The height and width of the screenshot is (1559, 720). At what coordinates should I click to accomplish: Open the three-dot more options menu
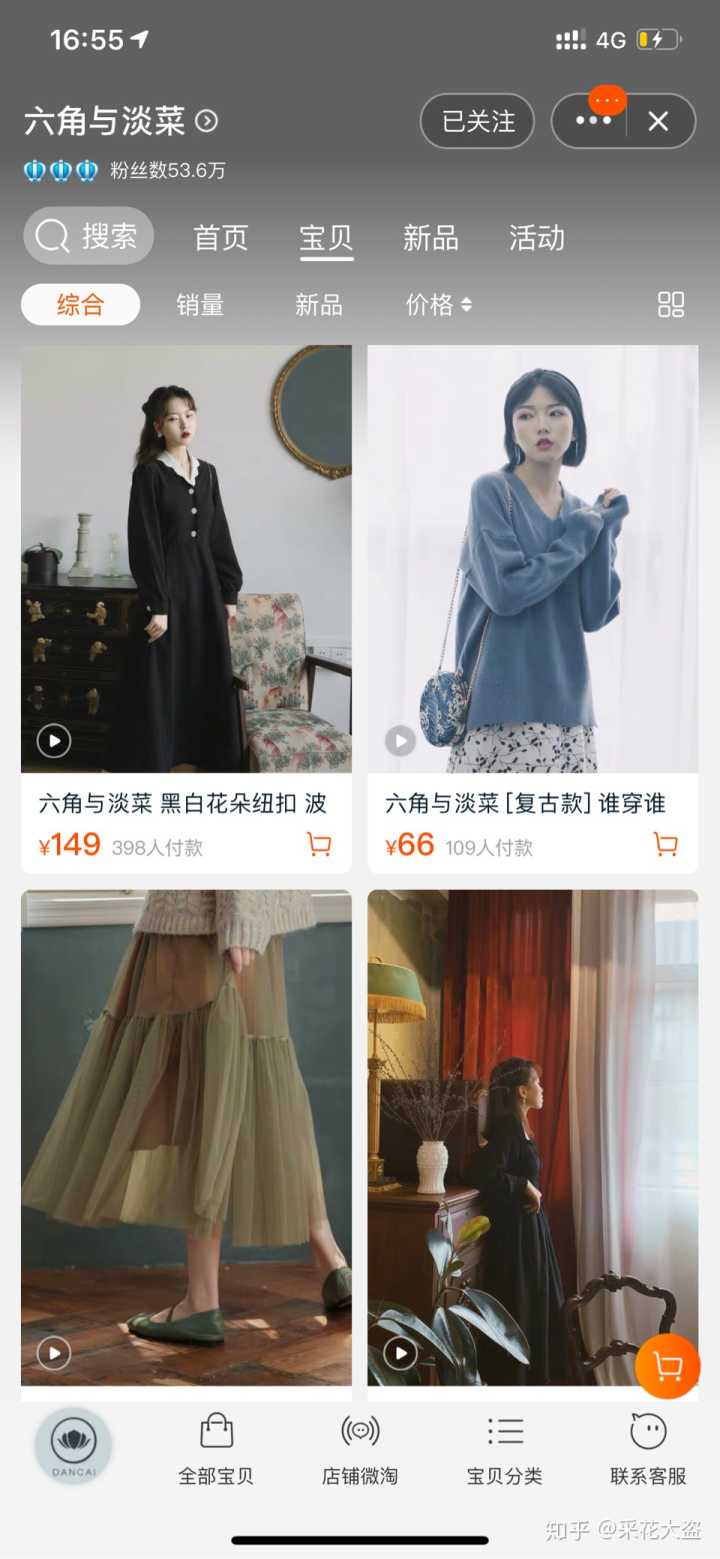click(592, 122)
